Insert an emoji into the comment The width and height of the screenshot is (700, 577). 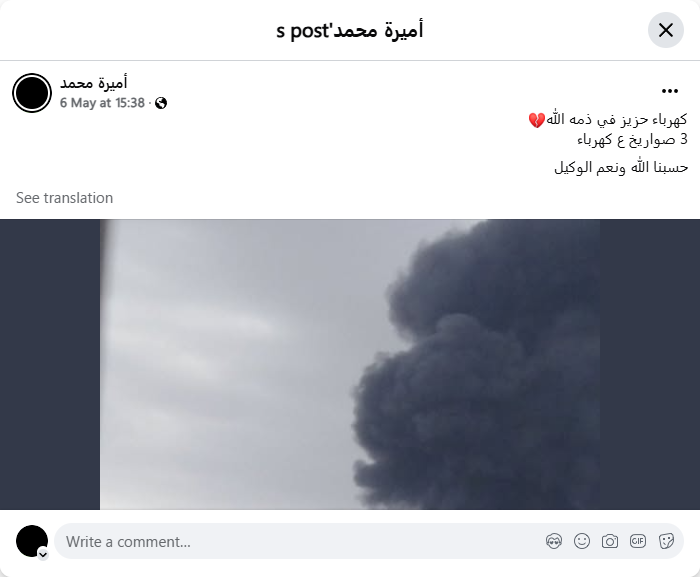tap(582, 542)
